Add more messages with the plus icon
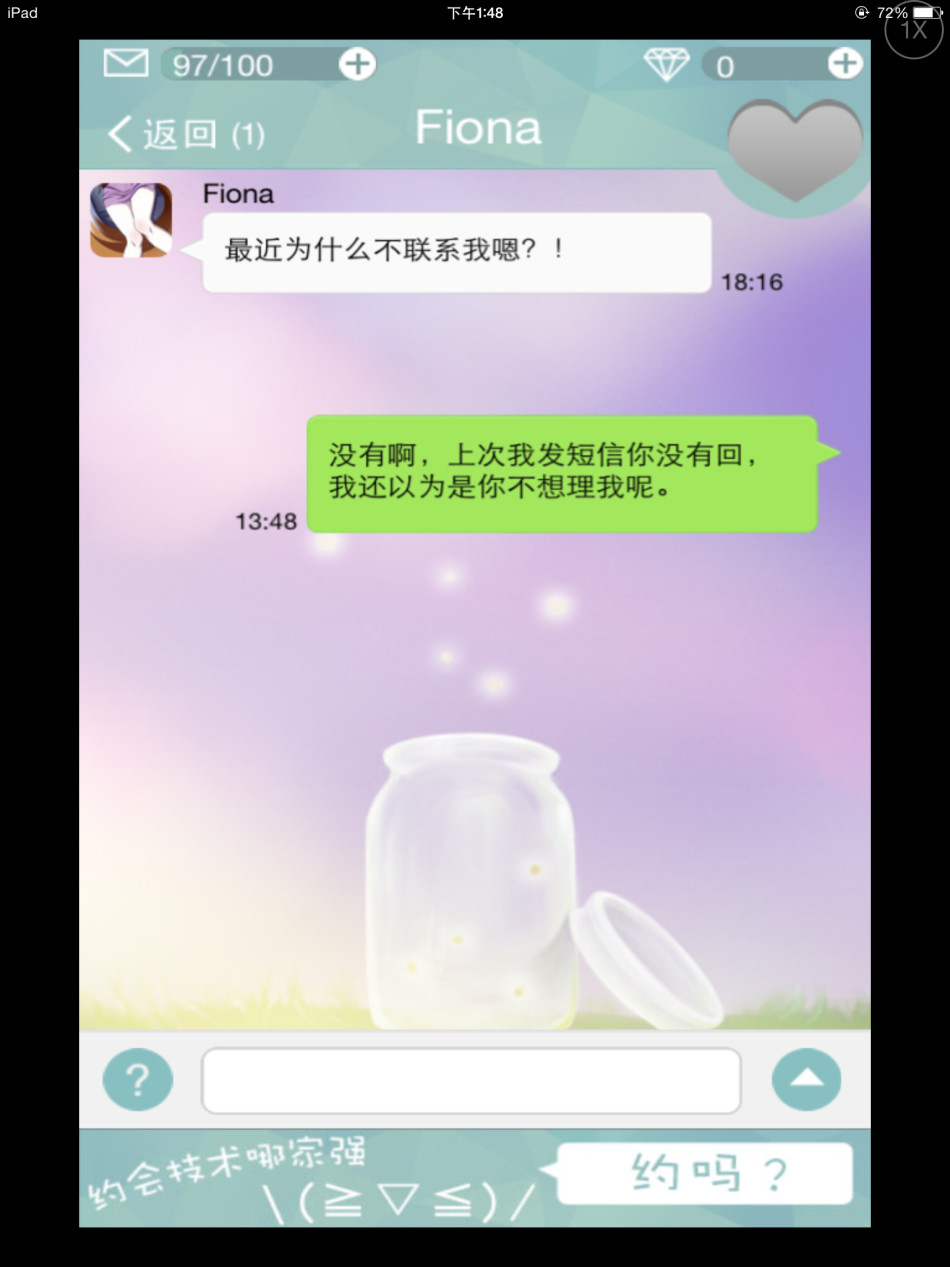The width and height of the screenshot is (950, 1267). [357, 65]
